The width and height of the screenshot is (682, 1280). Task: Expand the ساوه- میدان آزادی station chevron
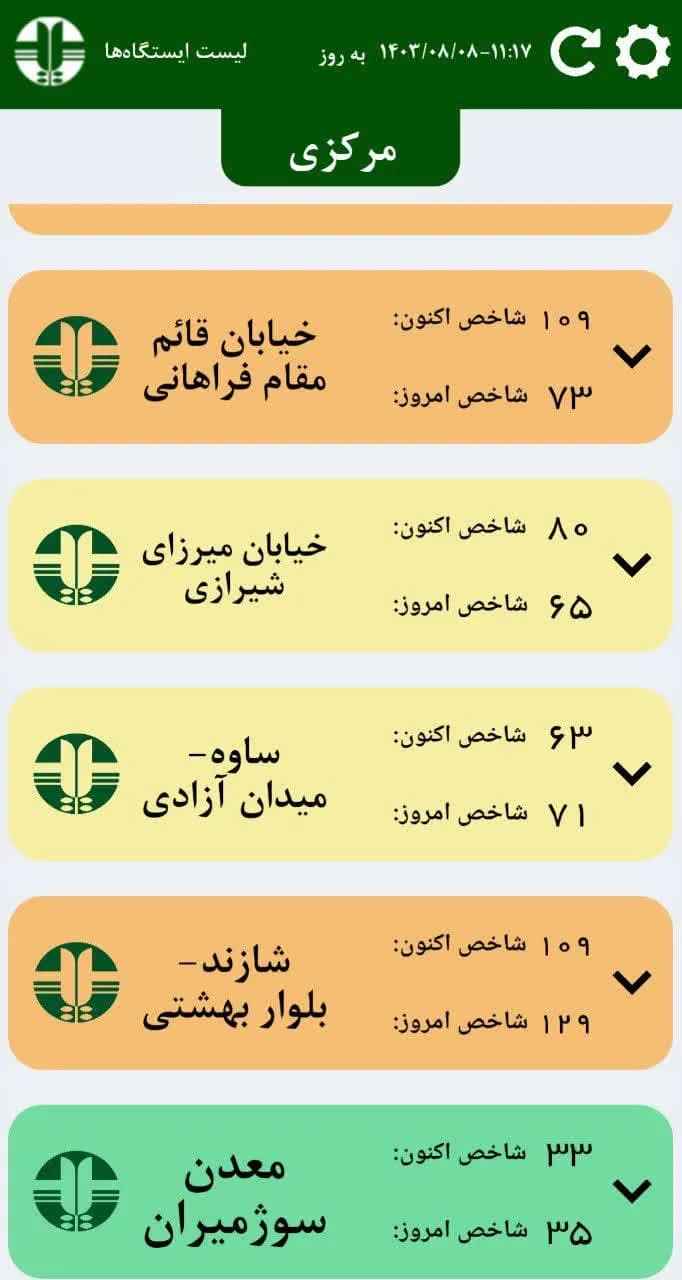point(632,773)
